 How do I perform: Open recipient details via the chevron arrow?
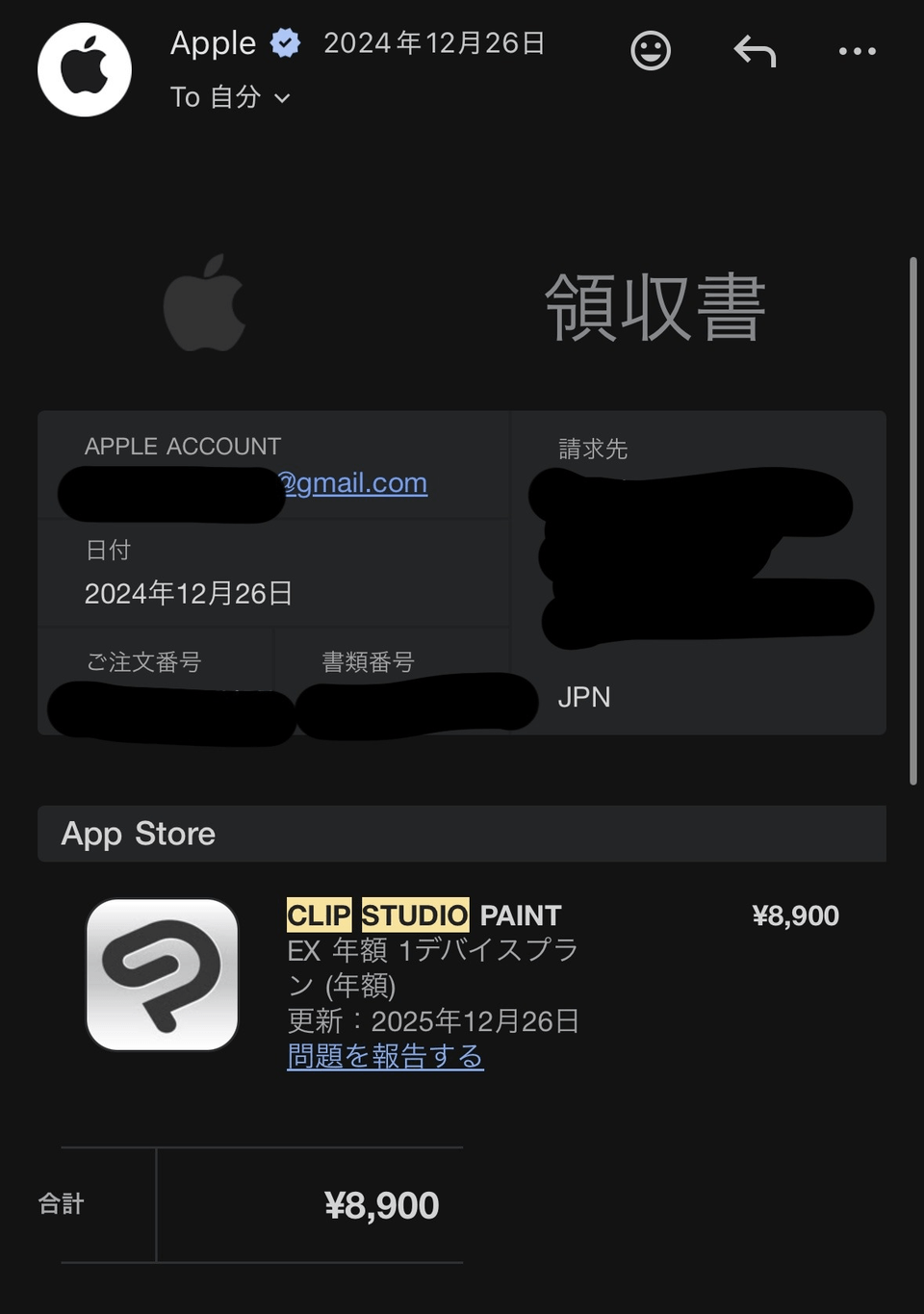[280, 99]
